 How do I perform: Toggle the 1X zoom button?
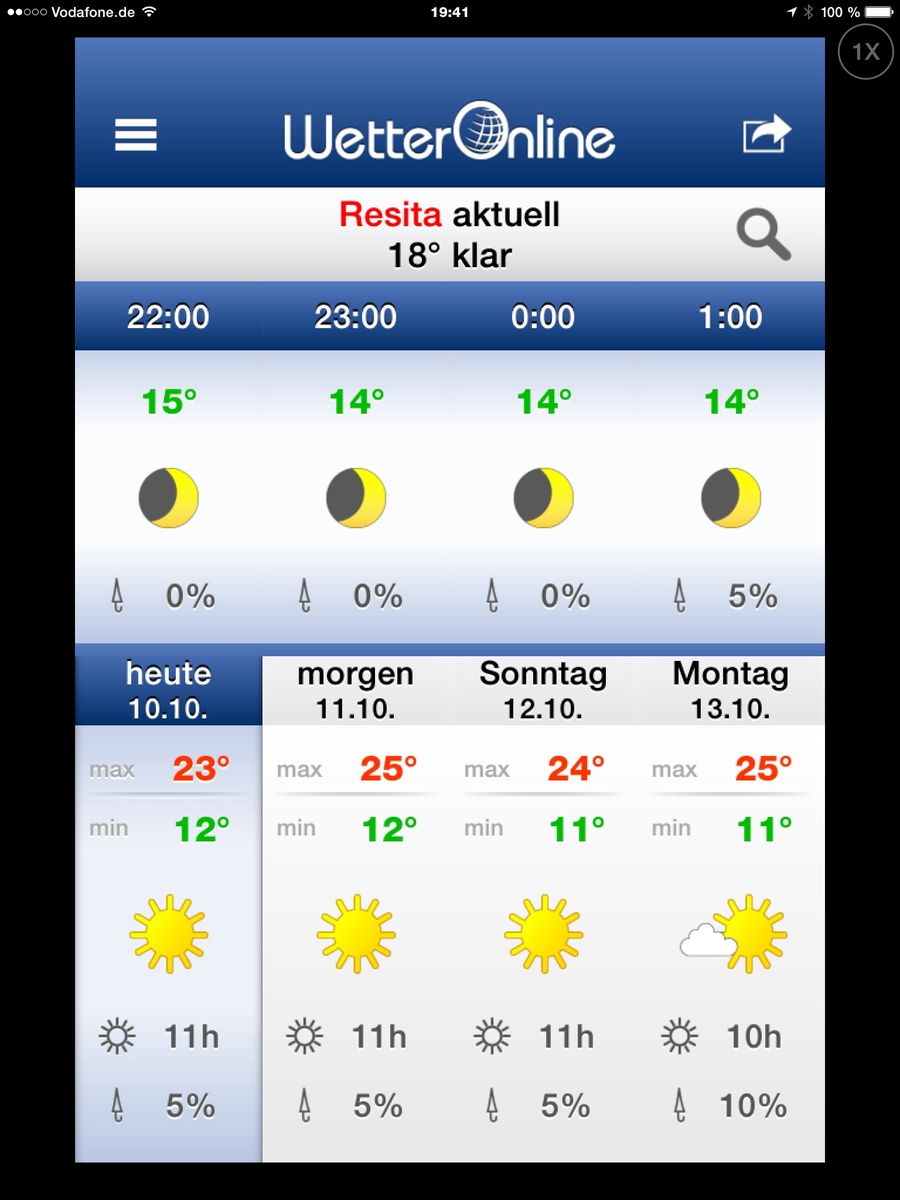click(x=865, y=51)
